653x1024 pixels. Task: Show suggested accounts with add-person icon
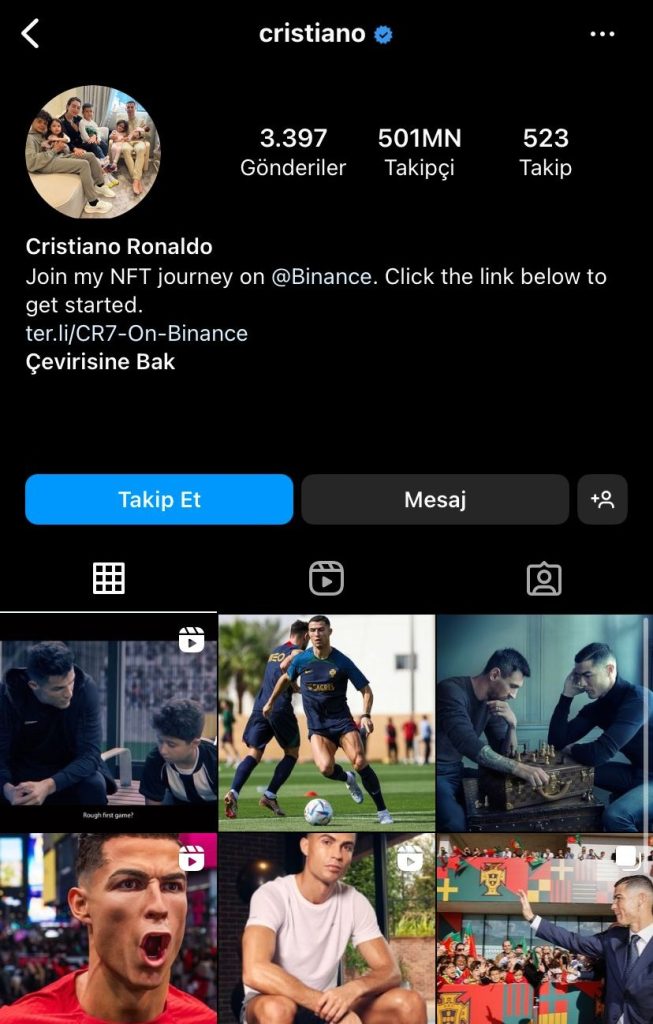click(x=602, y=500)
